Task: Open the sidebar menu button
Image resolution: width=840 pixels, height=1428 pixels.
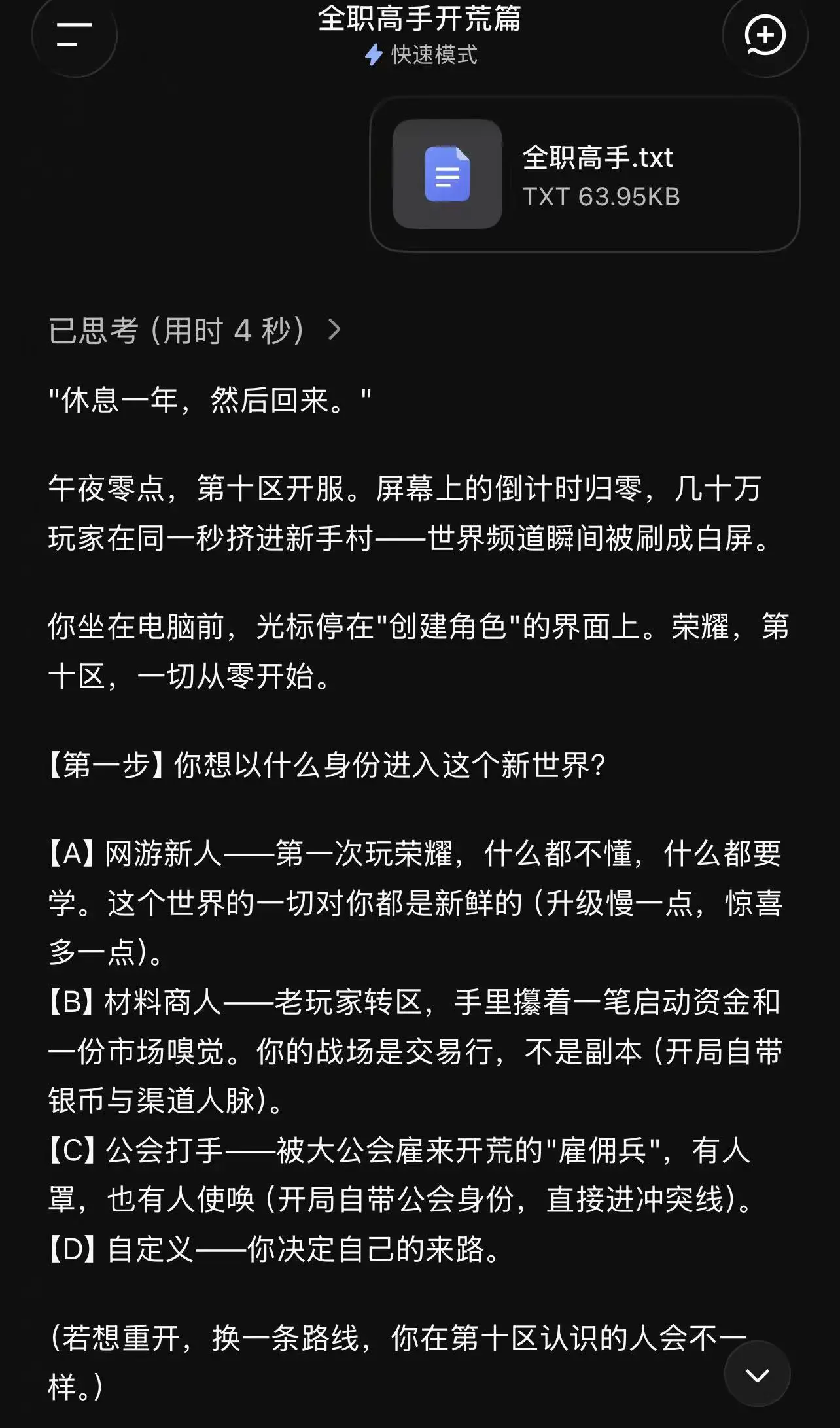Action: click(x=74, y=35)
